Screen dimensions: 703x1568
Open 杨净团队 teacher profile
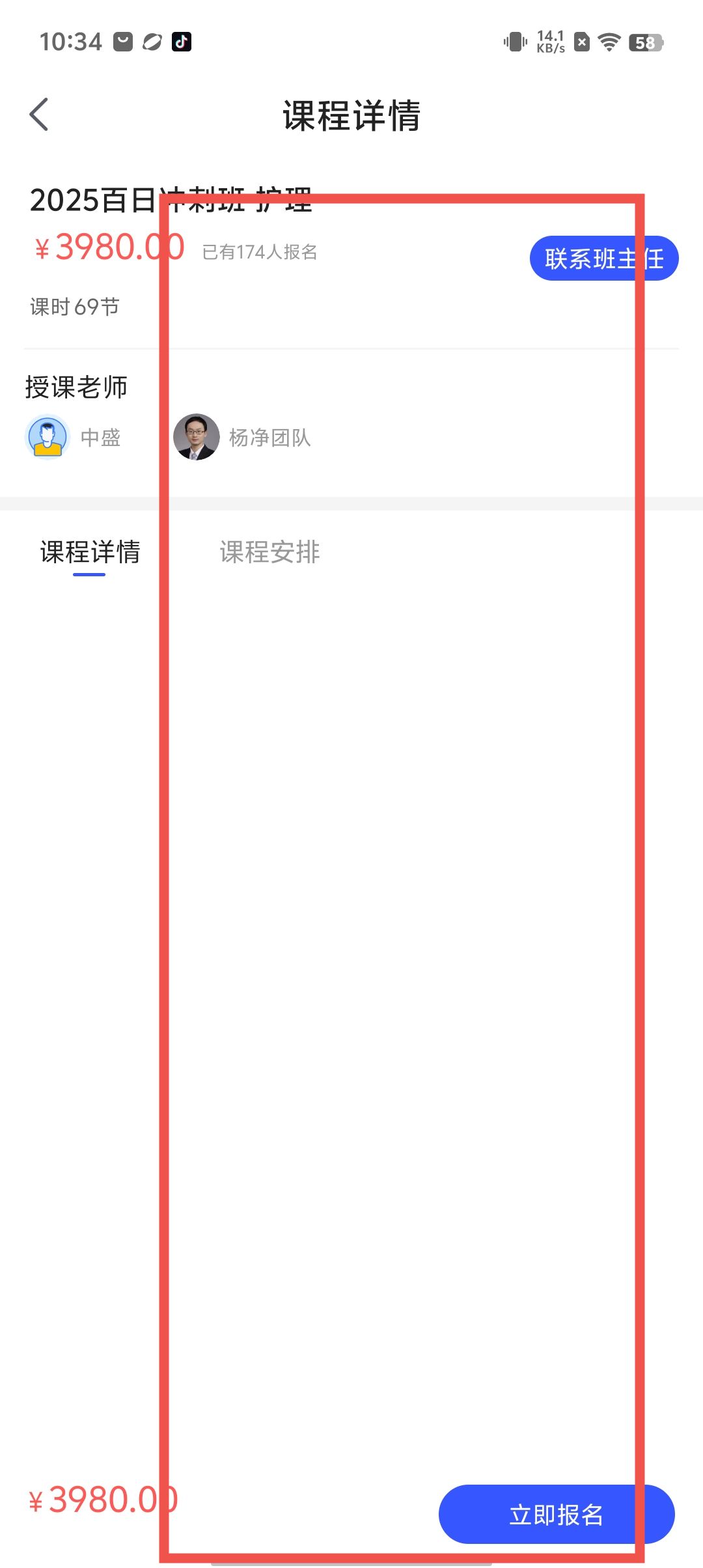243,437
